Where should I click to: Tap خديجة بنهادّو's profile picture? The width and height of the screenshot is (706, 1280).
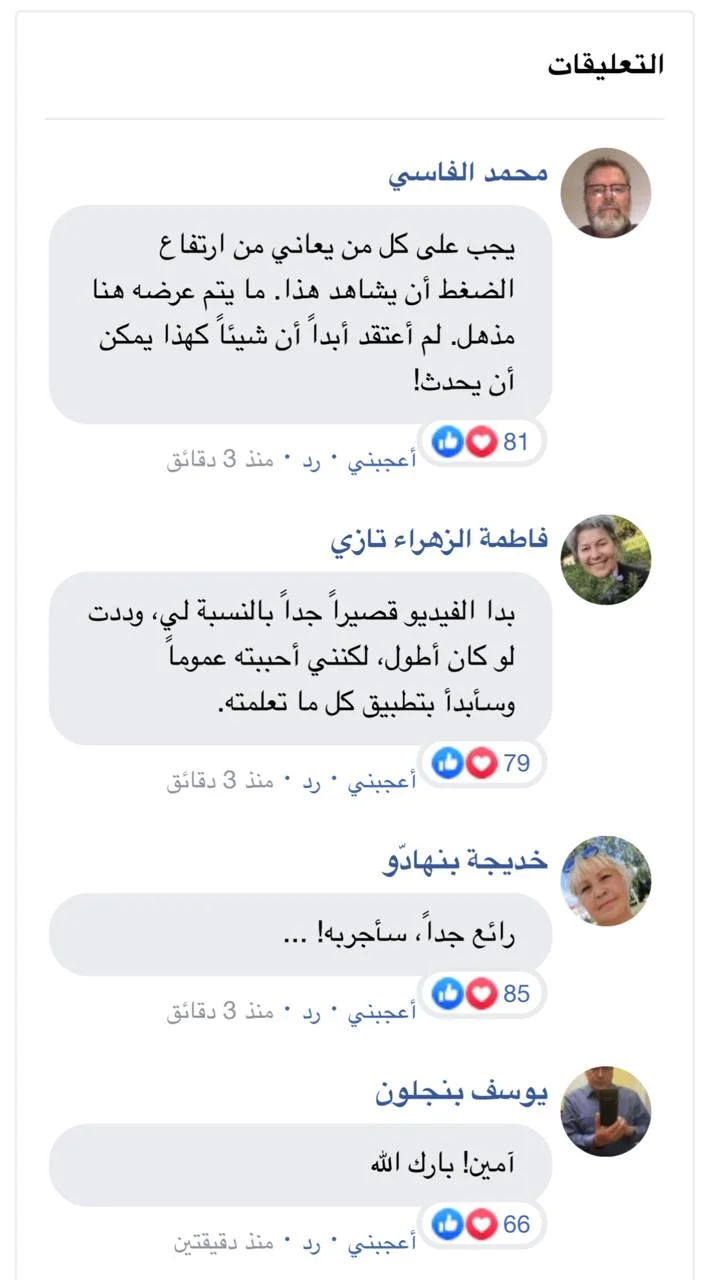pos(606,880)
